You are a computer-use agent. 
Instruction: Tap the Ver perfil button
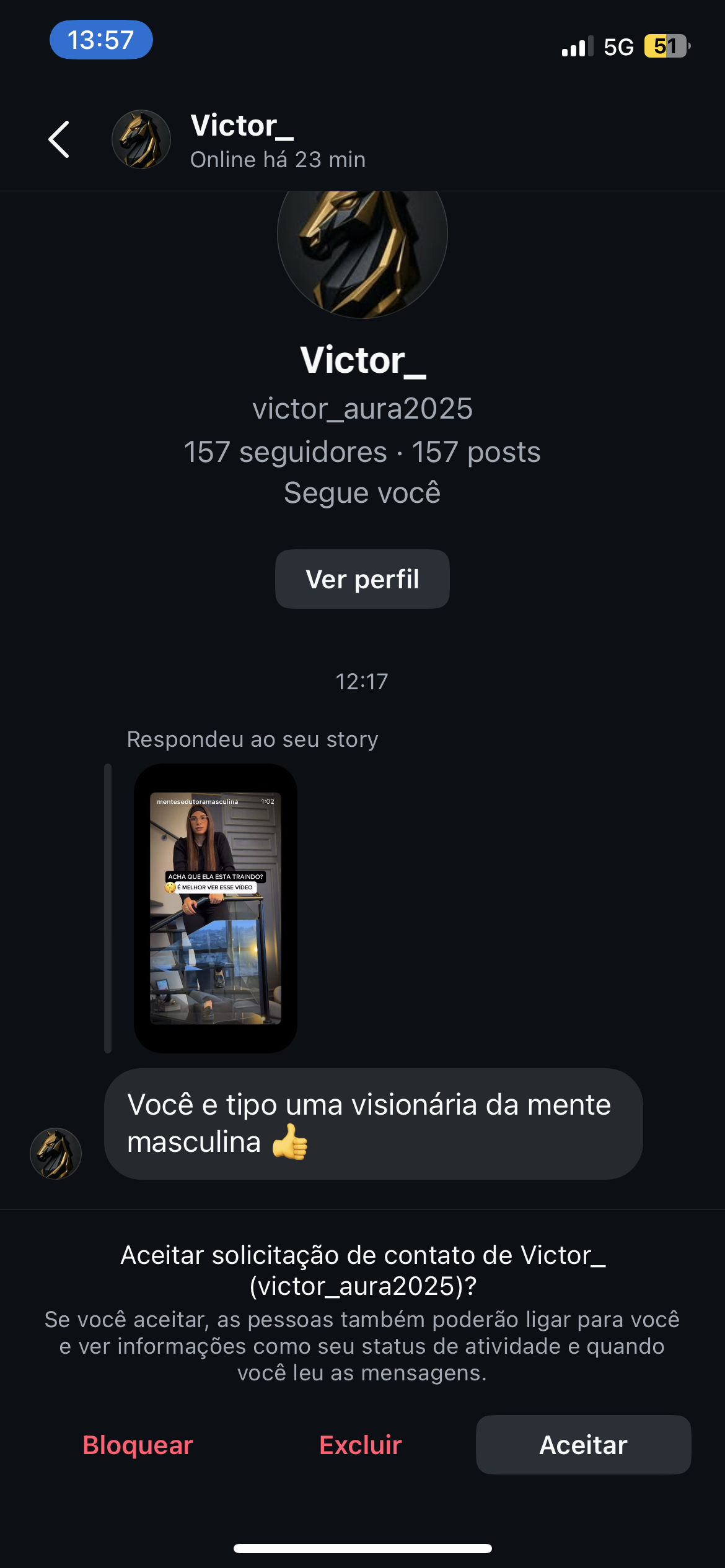pos(362,579)
